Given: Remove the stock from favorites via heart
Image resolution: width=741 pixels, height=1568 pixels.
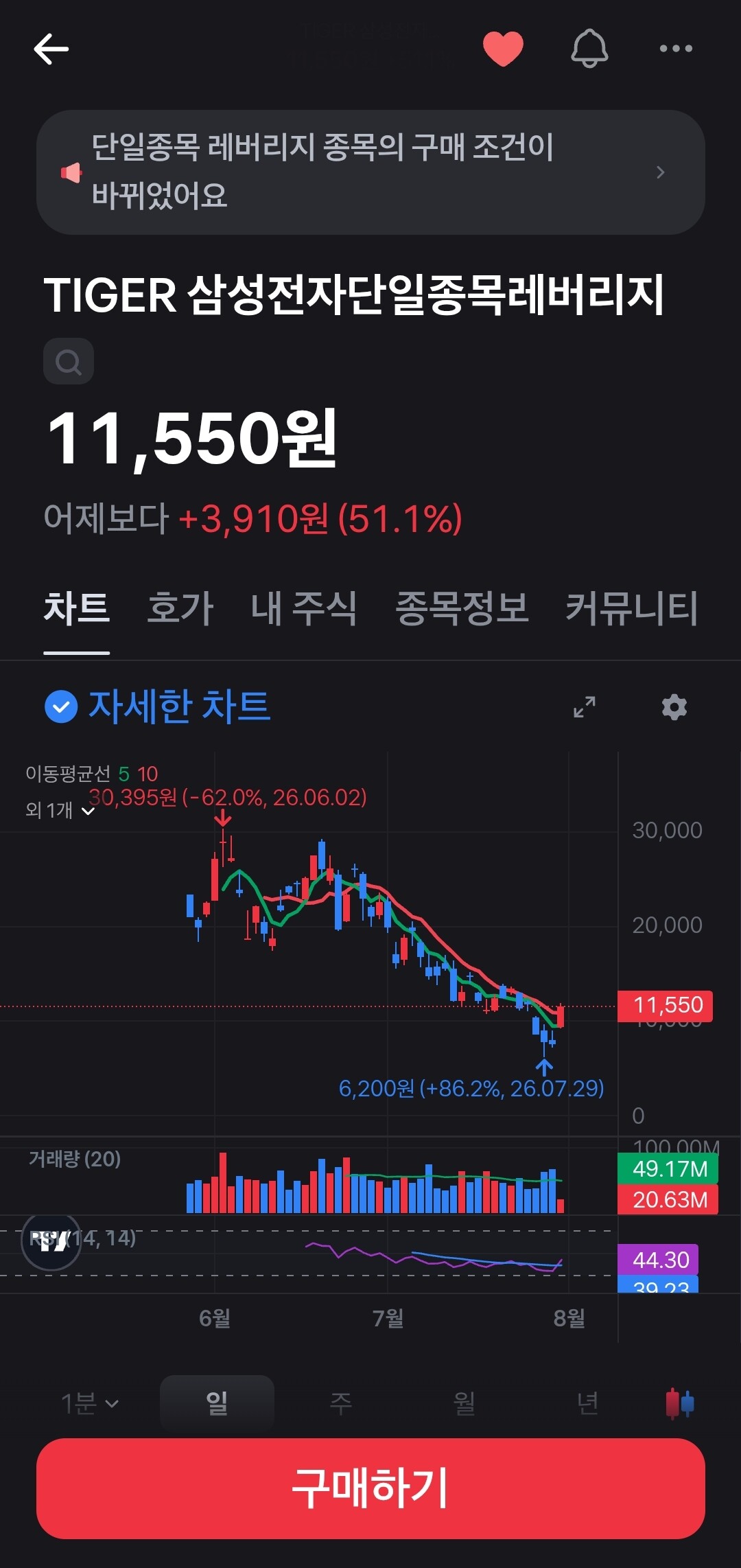Looking at the screenshot, I should pyautogui.click(x=503, y=49).
